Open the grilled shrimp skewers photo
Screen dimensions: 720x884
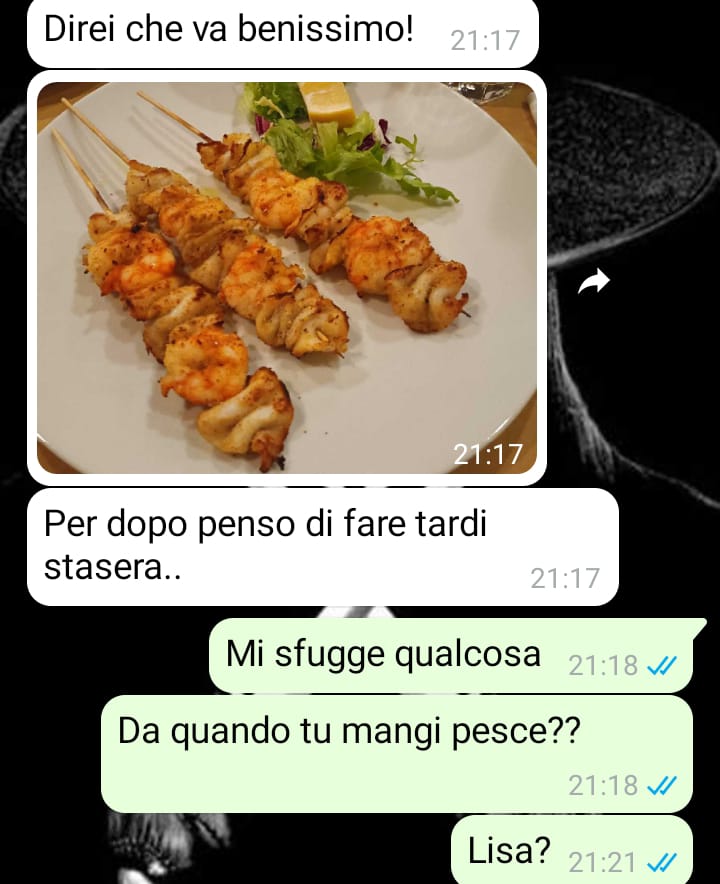(x=286, y=278)
